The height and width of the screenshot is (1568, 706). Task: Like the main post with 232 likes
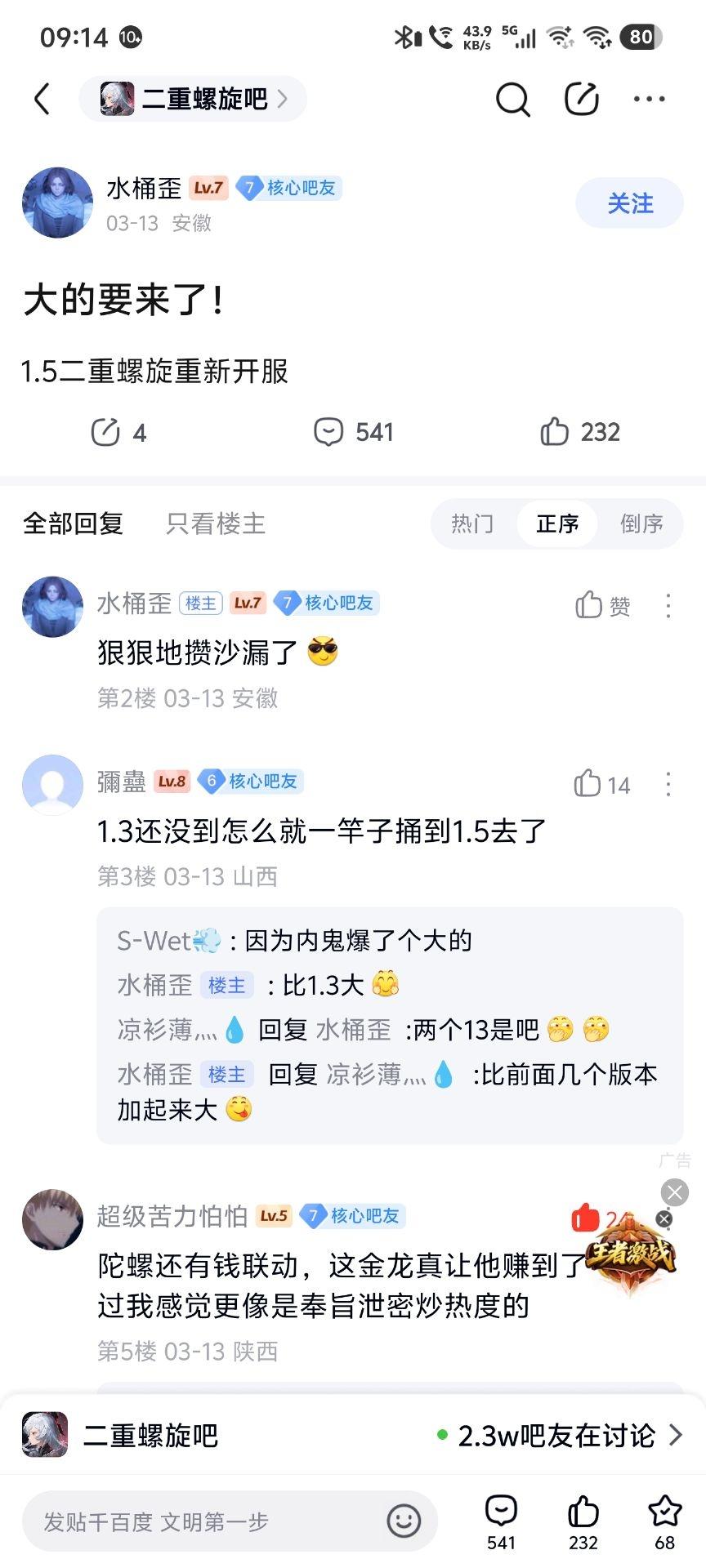pyautogui.click(x=580, y=432)
